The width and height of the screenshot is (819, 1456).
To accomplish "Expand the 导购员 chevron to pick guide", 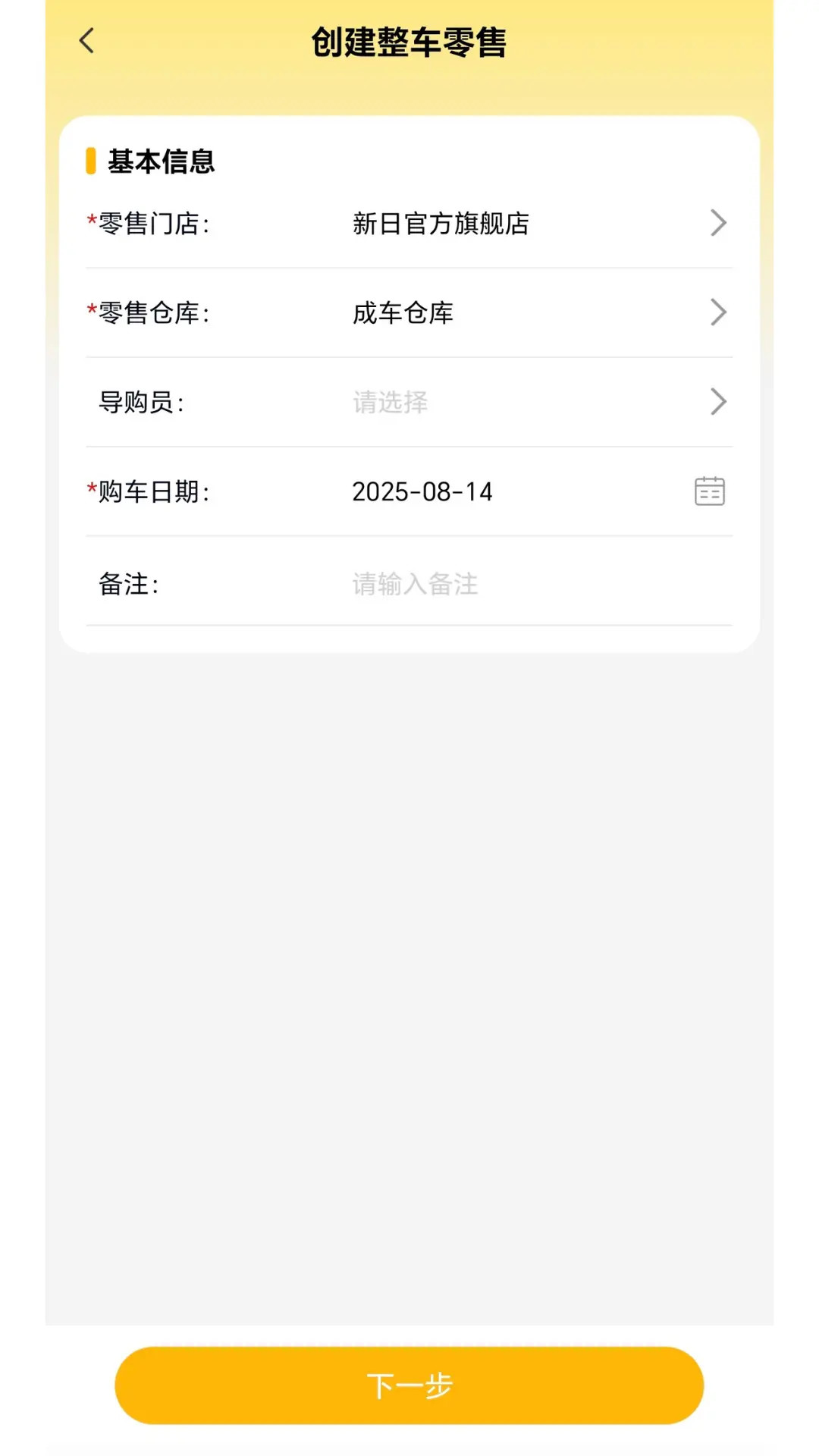I will (717, 402).
